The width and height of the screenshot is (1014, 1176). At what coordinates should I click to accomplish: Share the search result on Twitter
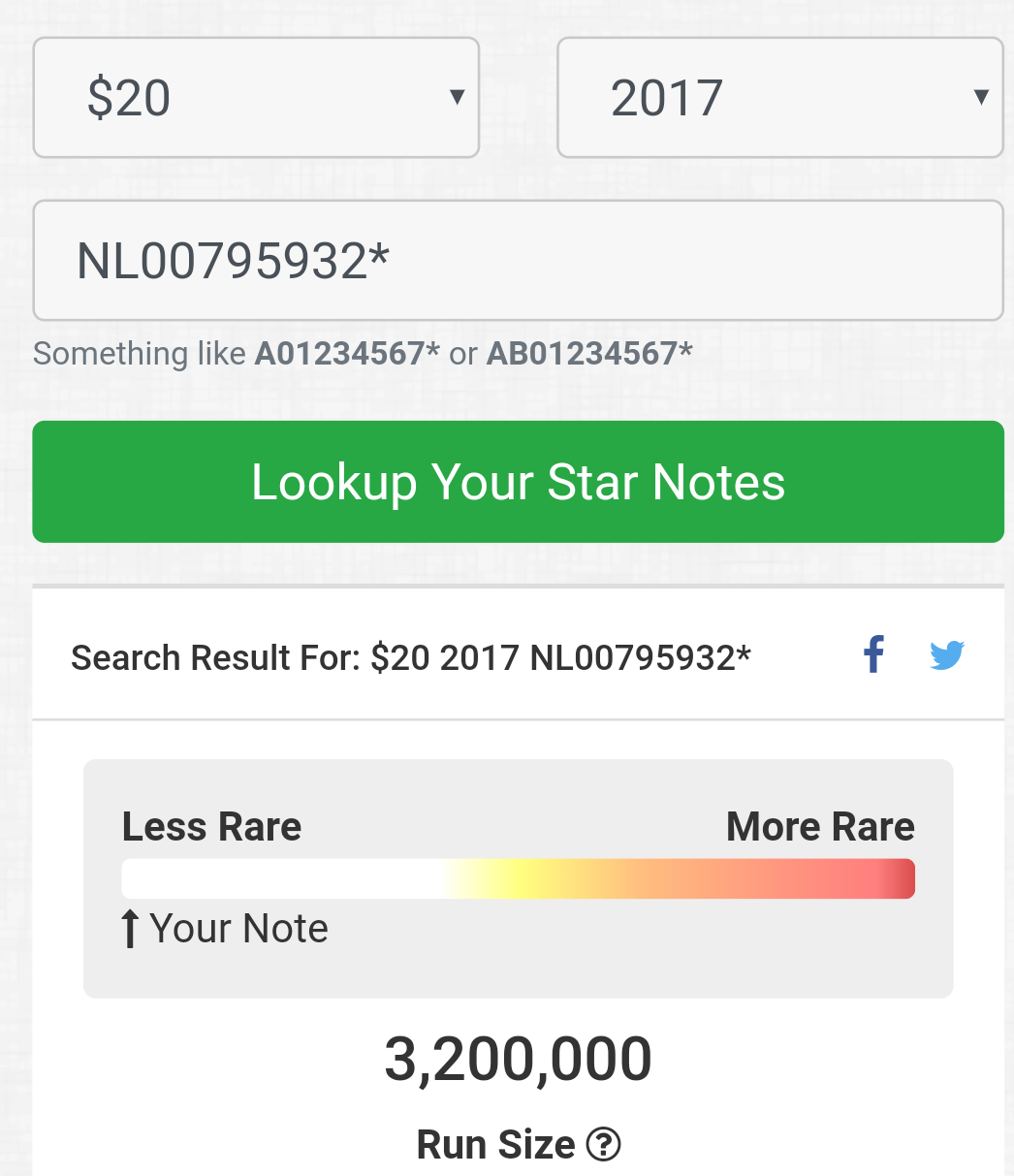point(947,655)
